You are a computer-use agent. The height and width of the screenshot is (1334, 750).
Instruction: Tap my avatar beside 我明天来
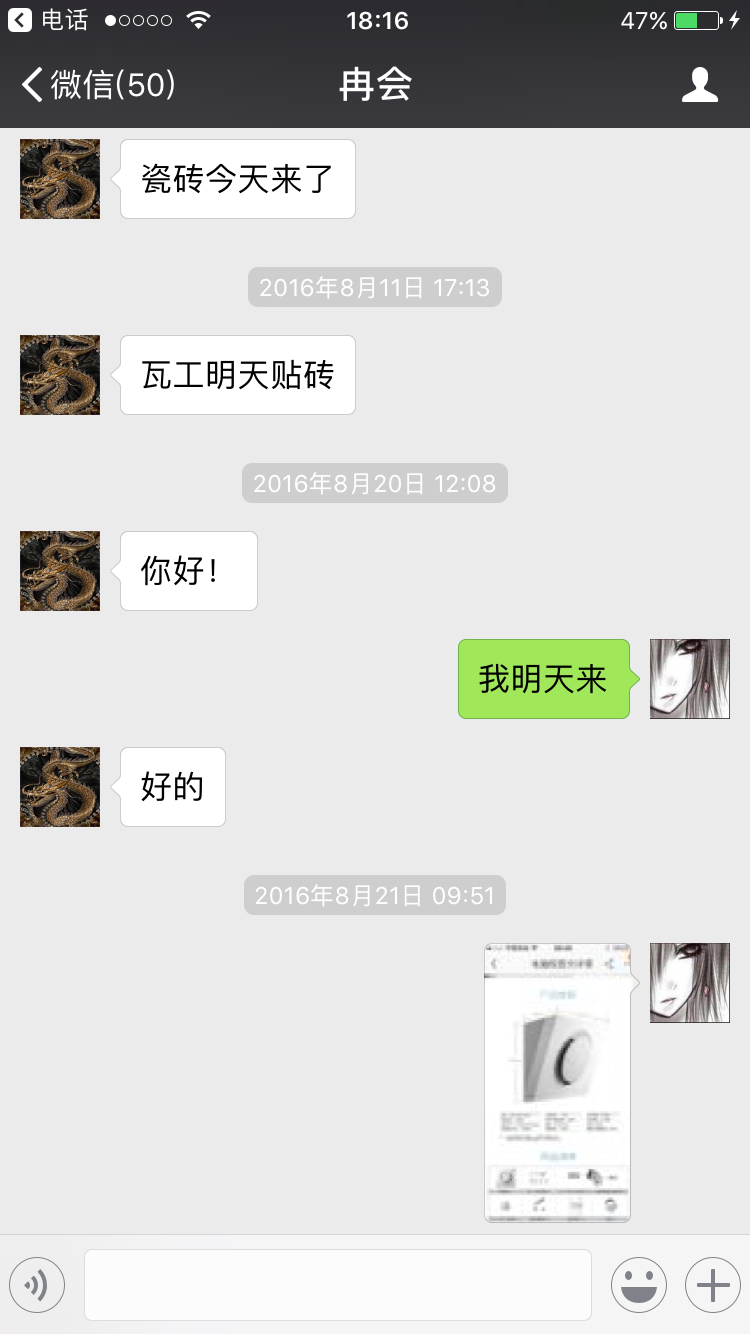coord(689,679)
